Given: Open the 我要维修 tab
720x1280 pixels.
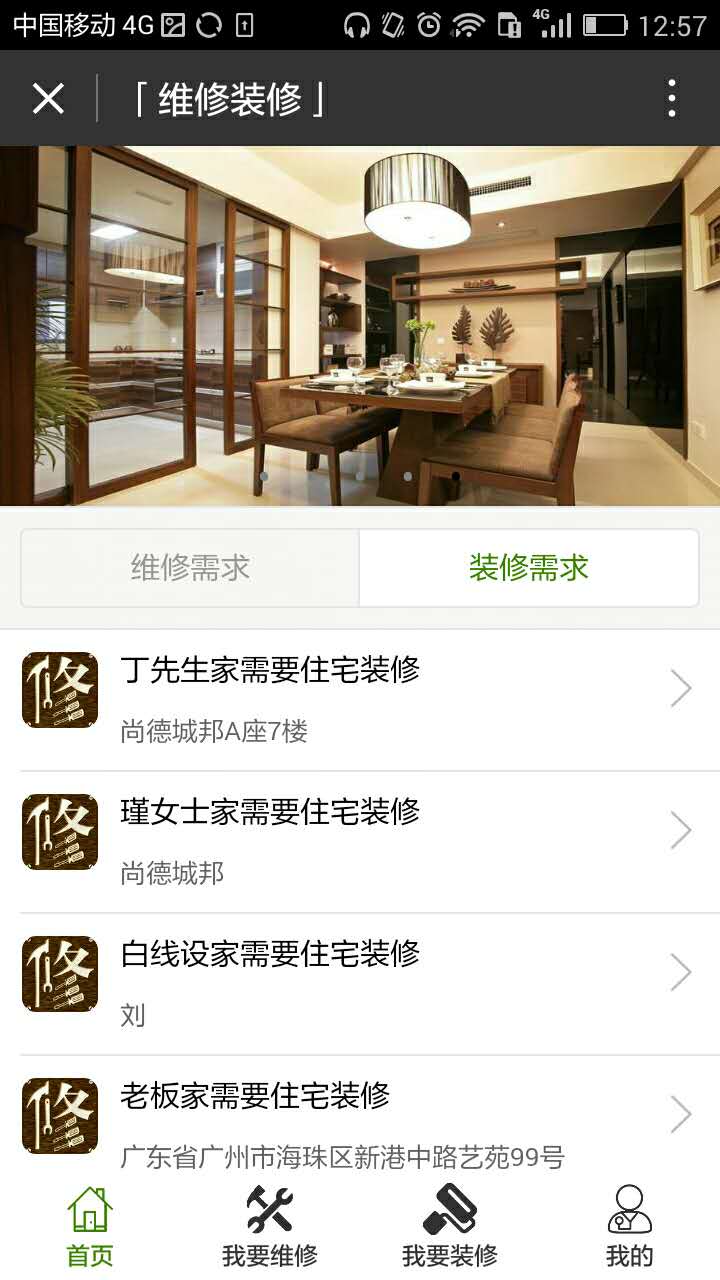Looking at the screenshot, I should 270,1227.
